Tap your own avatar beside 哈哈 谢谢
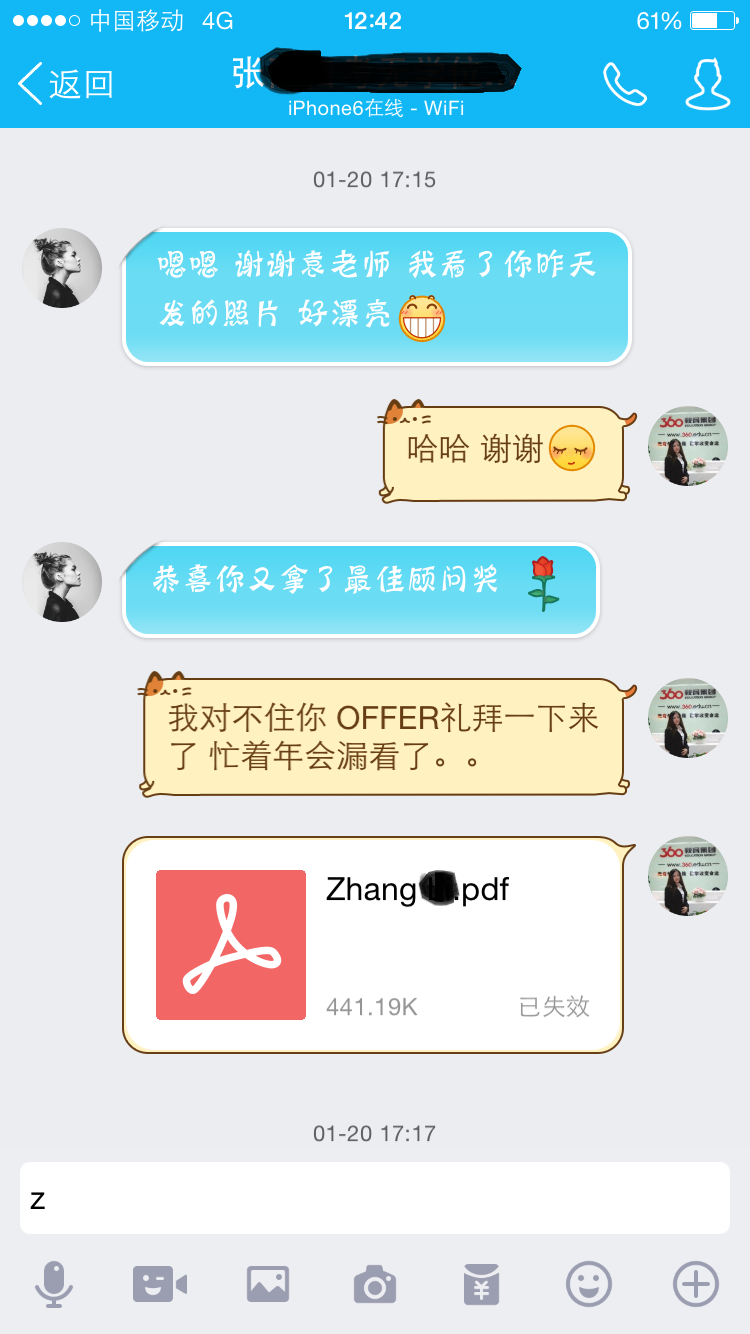Screen dimensions: 750x1334 tap(687, 446)
